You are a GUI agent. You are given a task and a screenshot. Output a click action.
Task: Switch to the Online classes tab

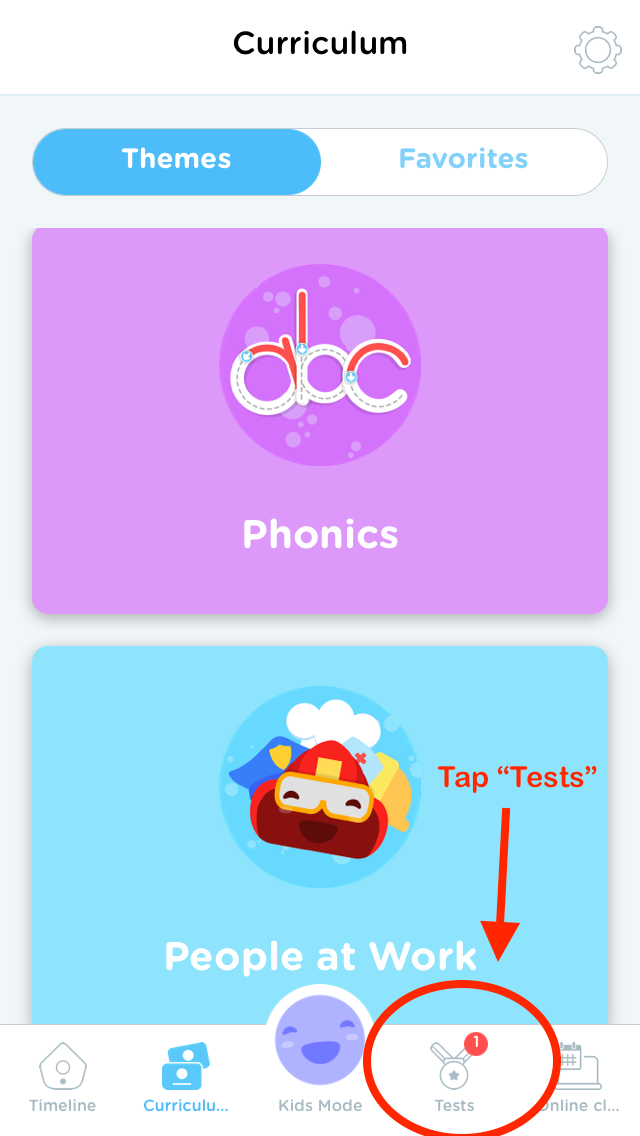click(580, 1079)
